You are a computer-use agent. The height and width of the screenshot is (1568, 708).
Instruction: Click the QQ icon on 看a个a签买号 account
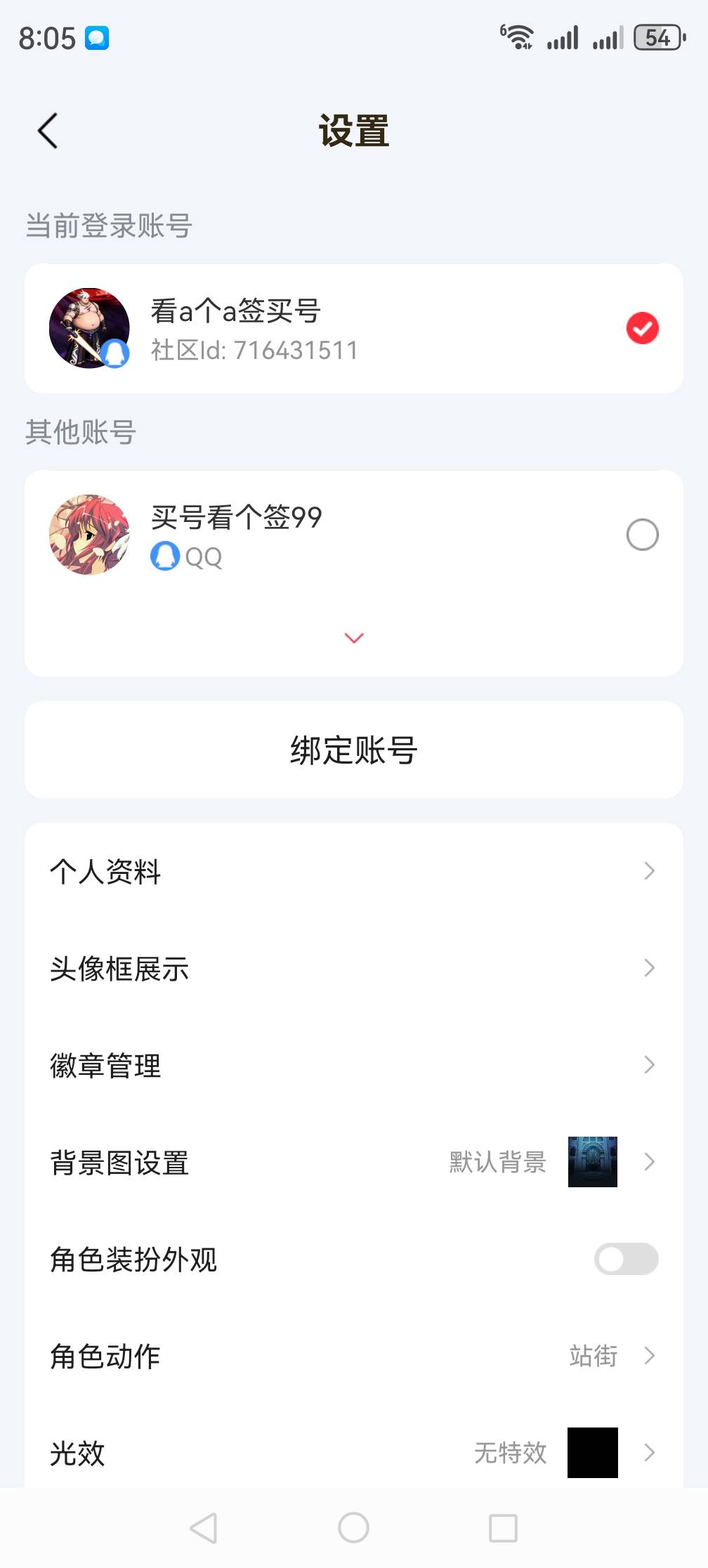(x=116, y=353)
